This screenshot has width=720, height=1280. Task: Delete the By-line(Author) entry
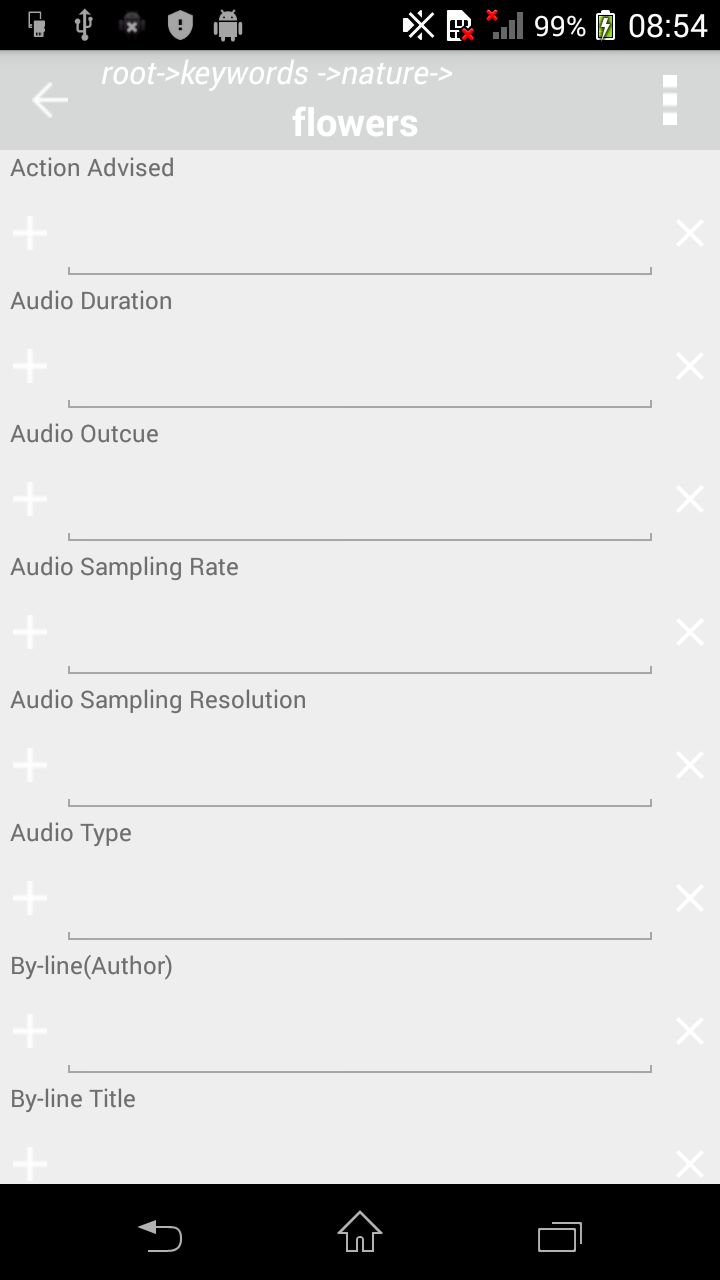(688, 1030)
